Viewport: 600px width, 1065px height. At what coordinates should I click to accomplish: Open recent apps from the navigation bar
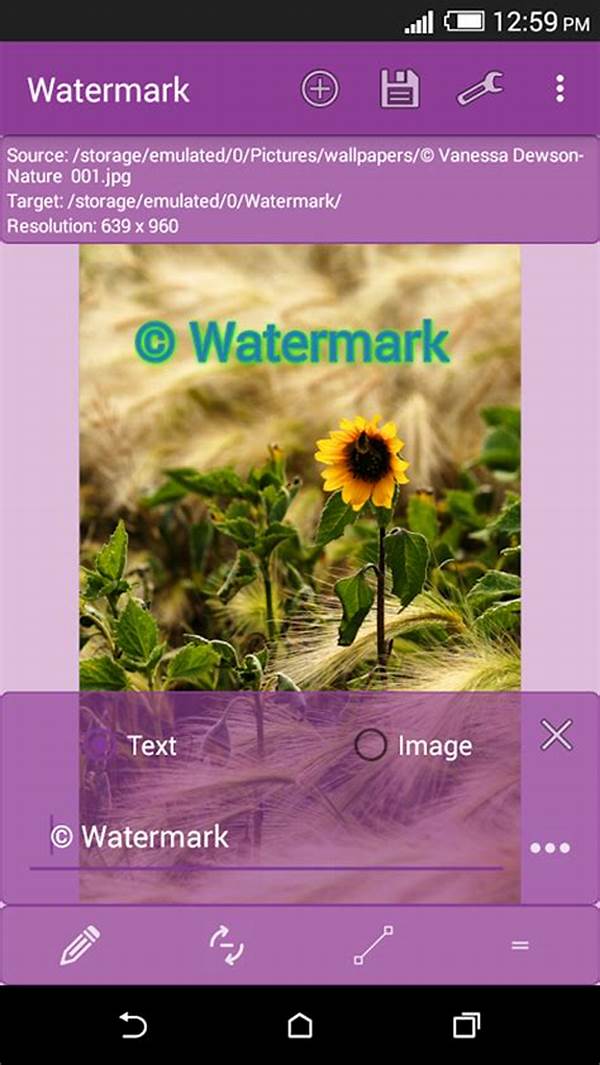tap(466, 1025)
